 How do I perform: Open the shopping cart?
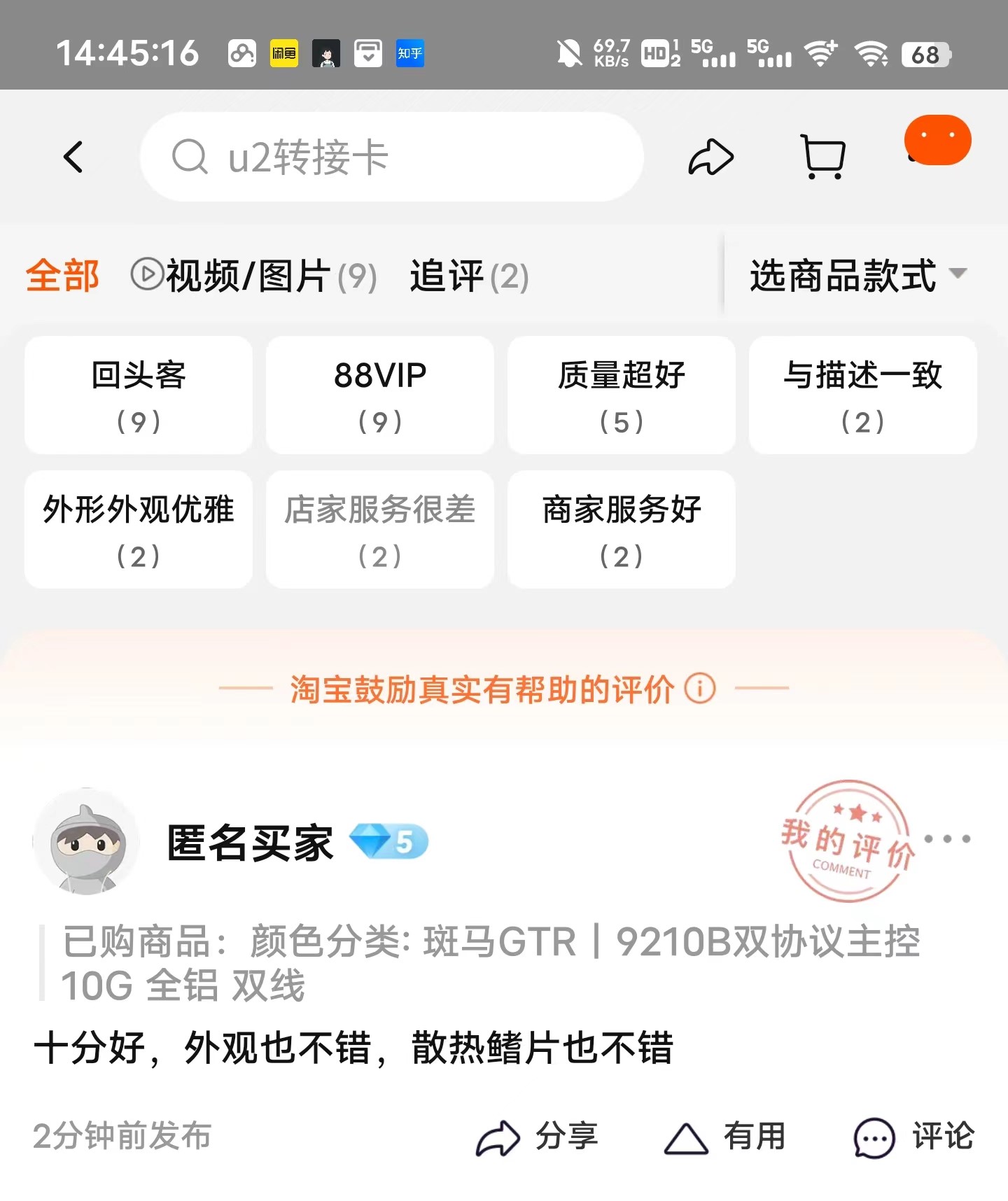823,157
